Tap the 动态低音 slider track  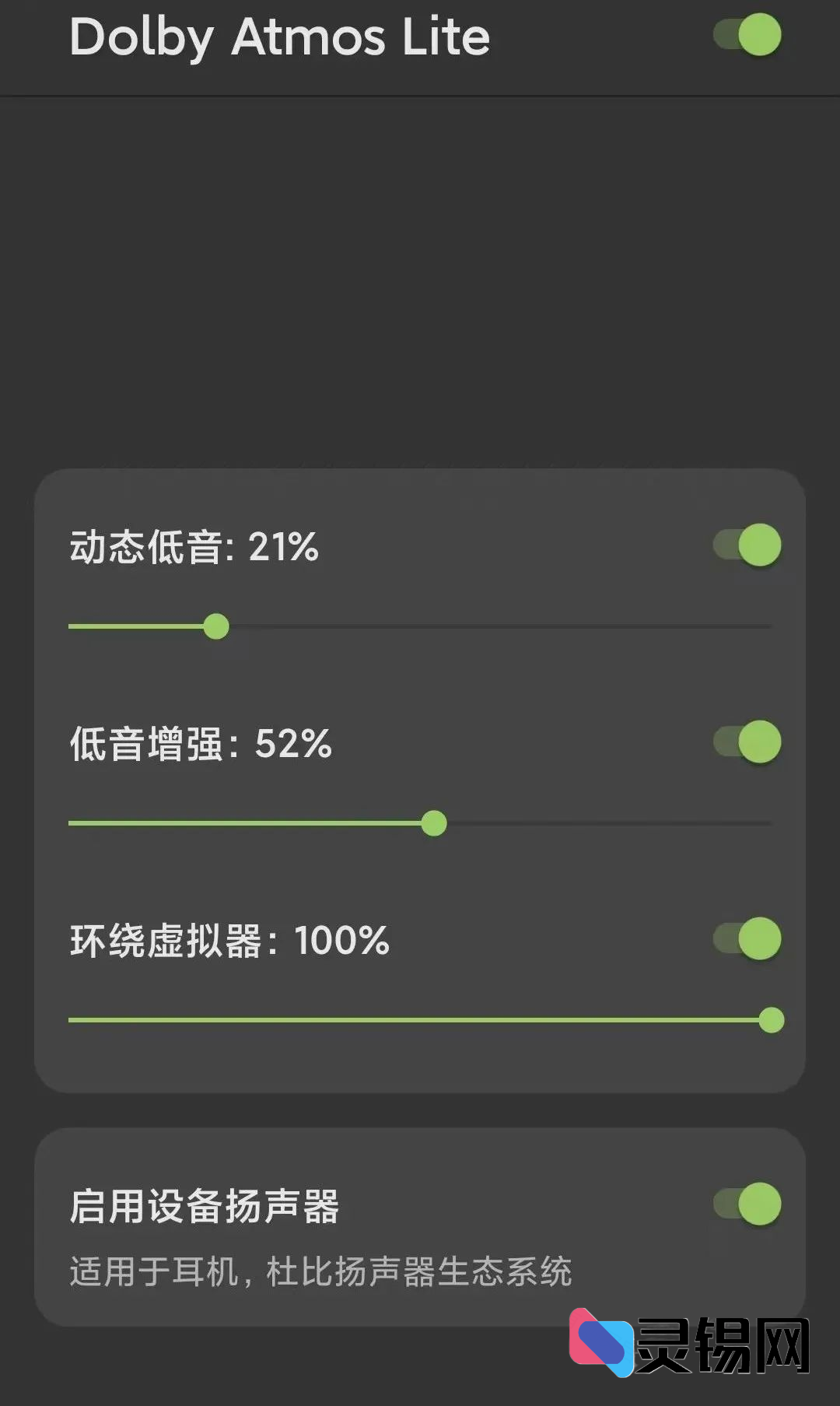click(420, 626)
